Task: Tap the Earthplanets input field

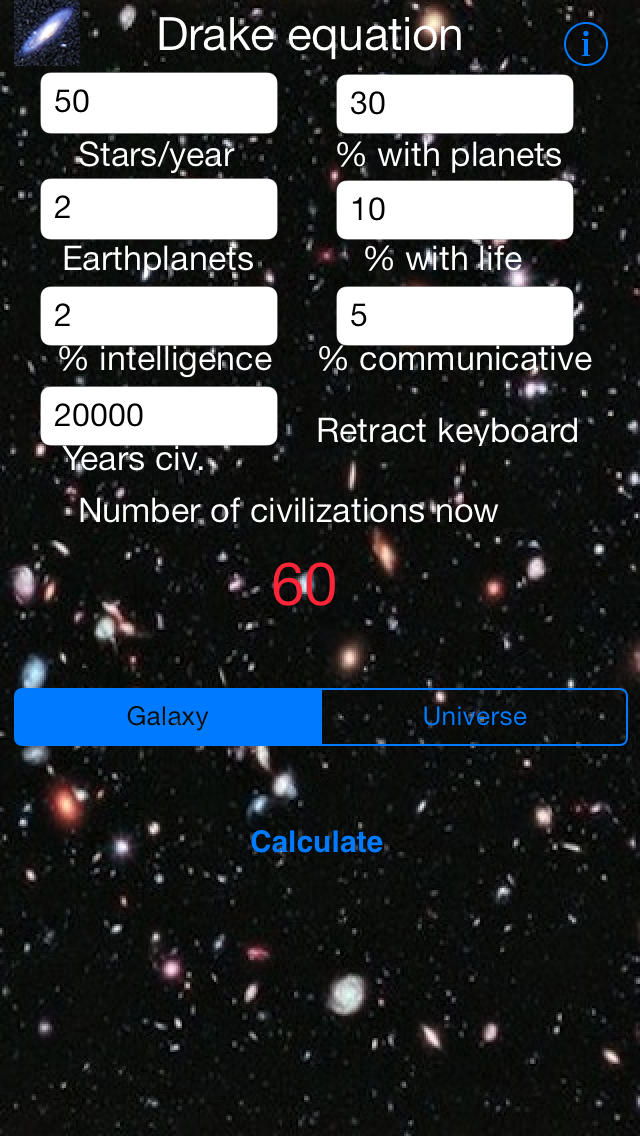Action: pos(159,209)
